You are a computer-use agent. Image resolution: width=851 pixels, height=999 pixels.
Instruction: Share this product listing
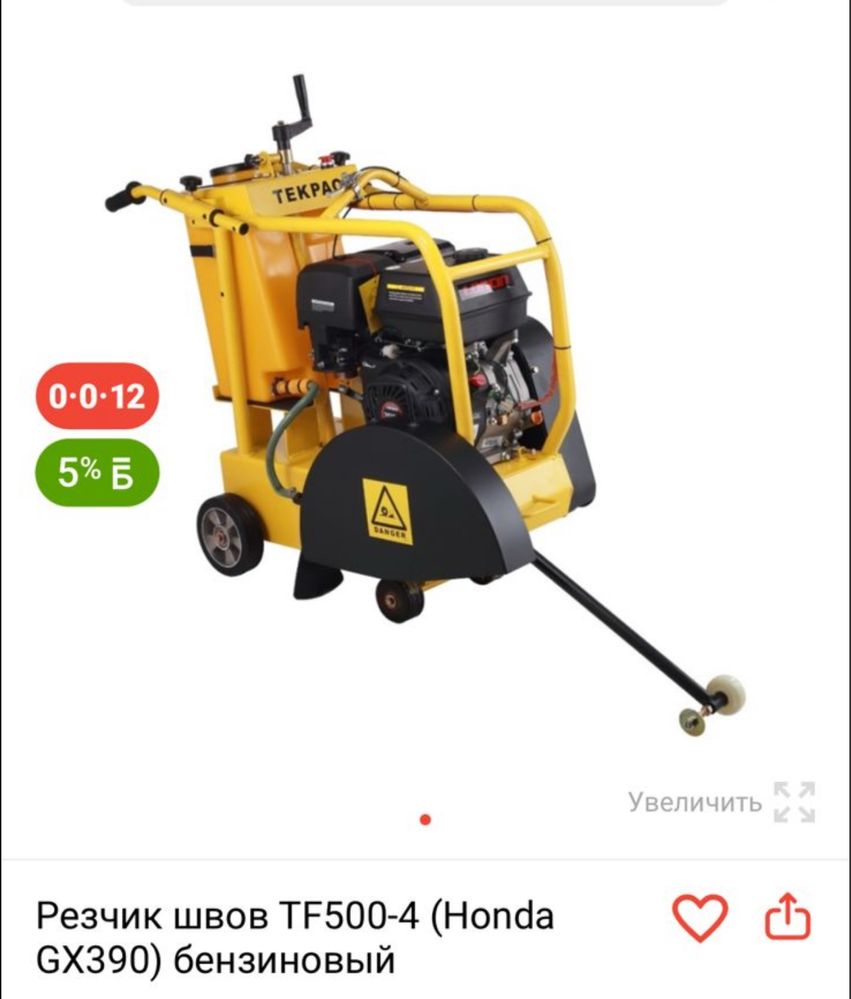pos(787,917)
